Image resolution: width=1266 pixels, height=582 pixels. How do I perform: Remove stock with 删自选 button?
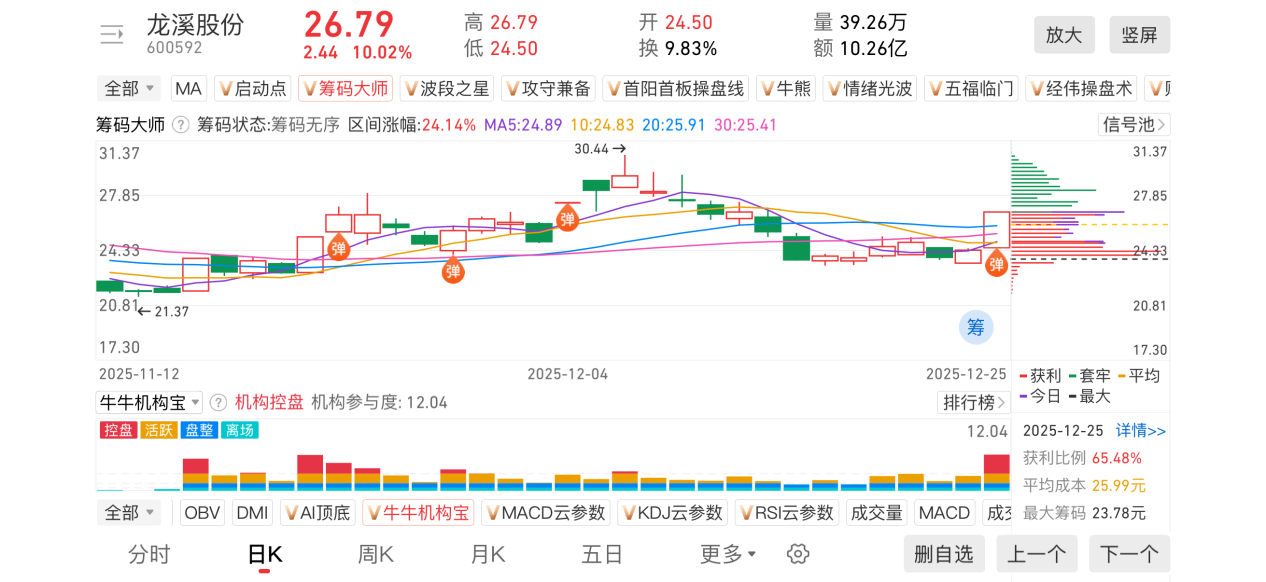943,554
